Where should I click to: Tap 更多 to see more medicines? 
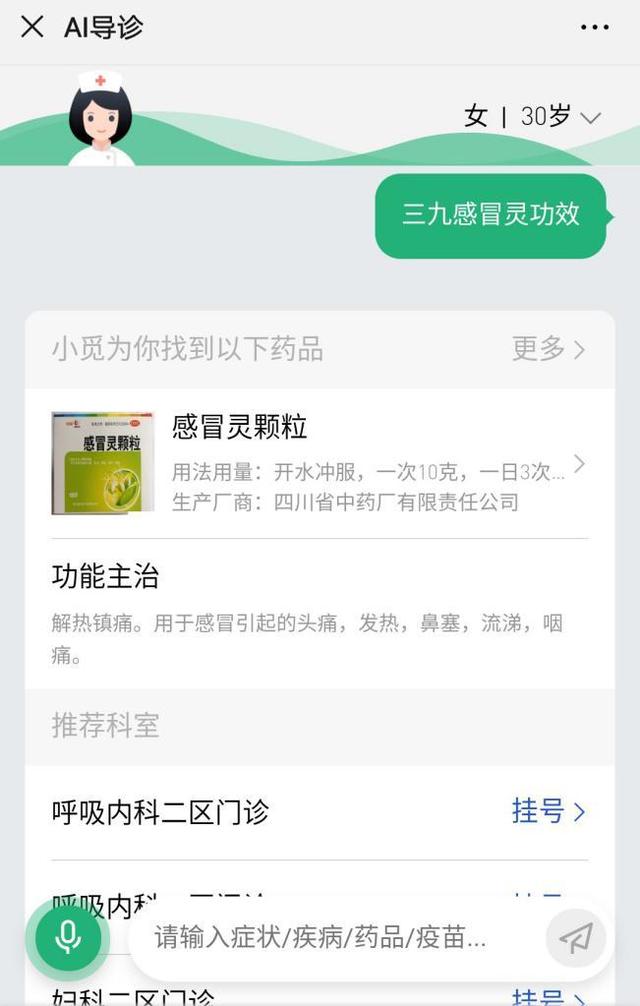(548, 348)
